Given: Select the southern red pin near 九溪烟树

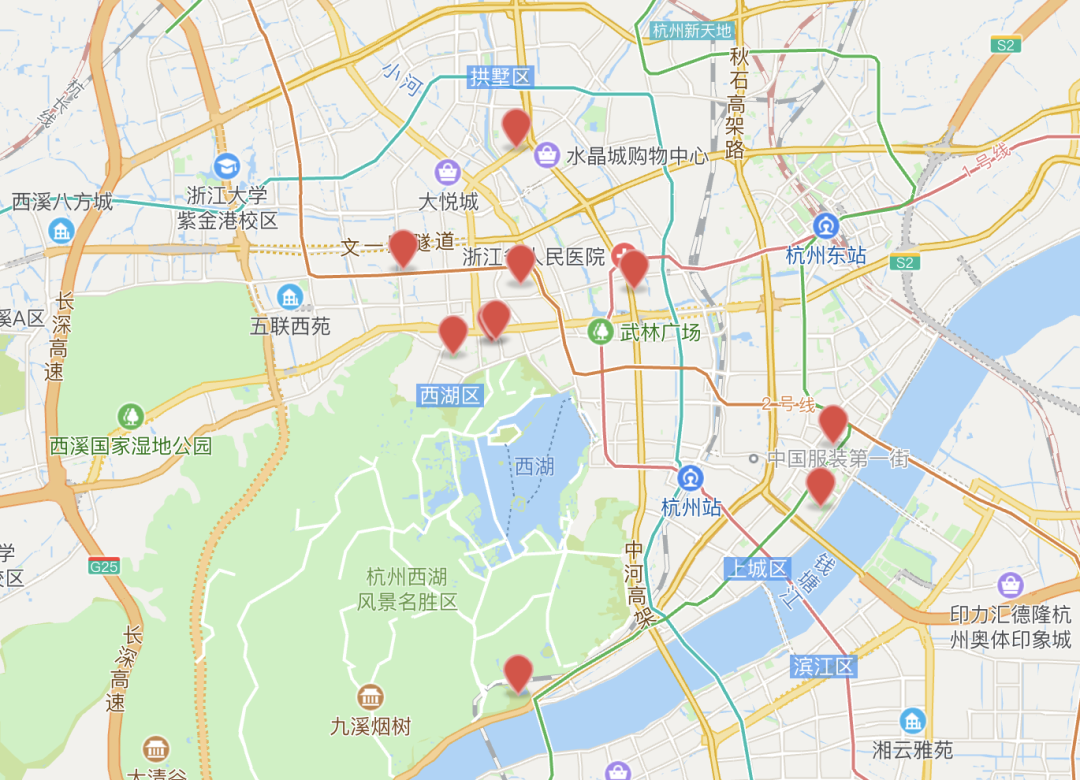Looking at the screenshot, I should click(x=518, y=673).
